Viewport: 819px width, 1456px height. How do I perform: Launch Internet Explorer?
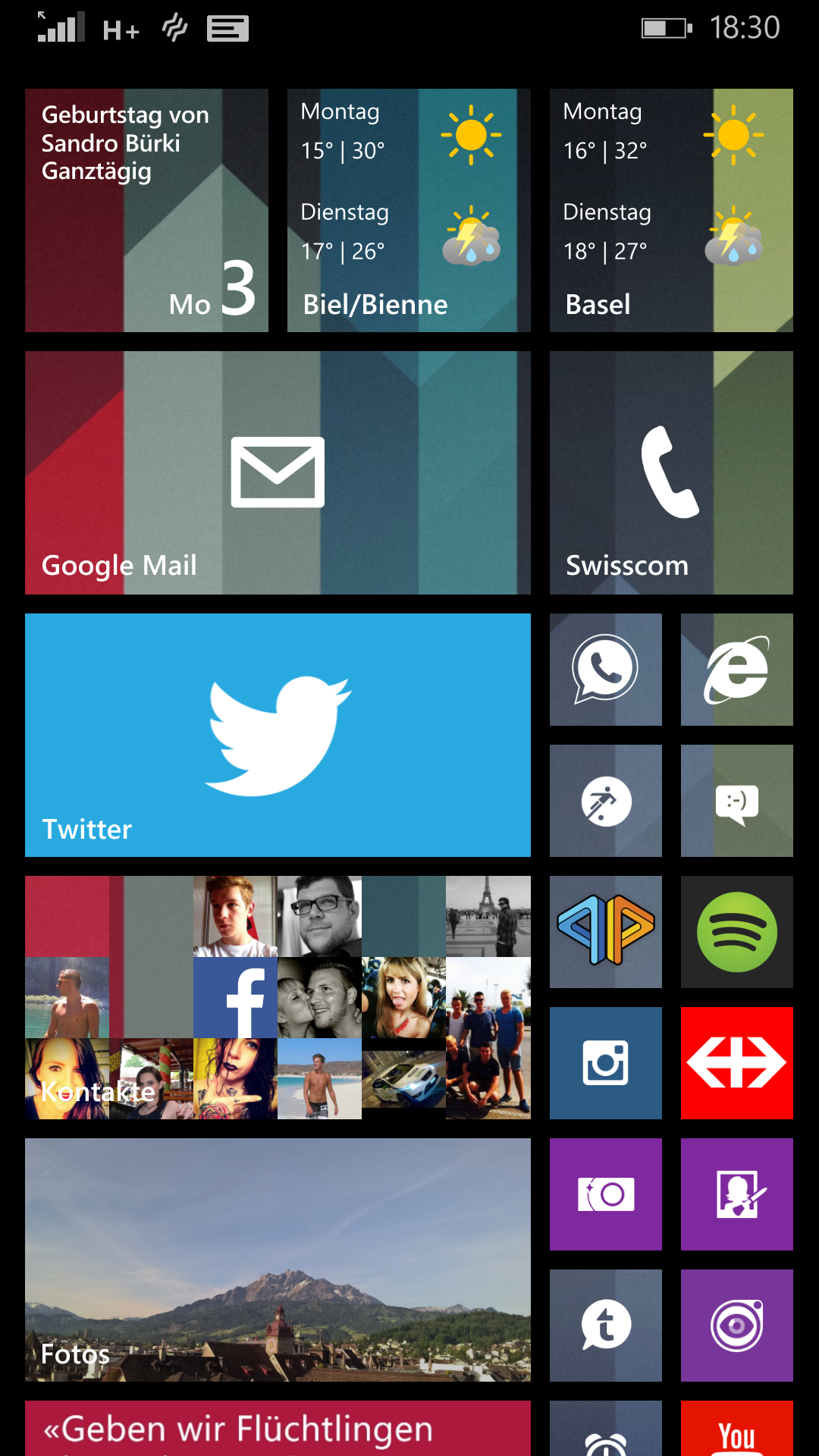(737, 670)
